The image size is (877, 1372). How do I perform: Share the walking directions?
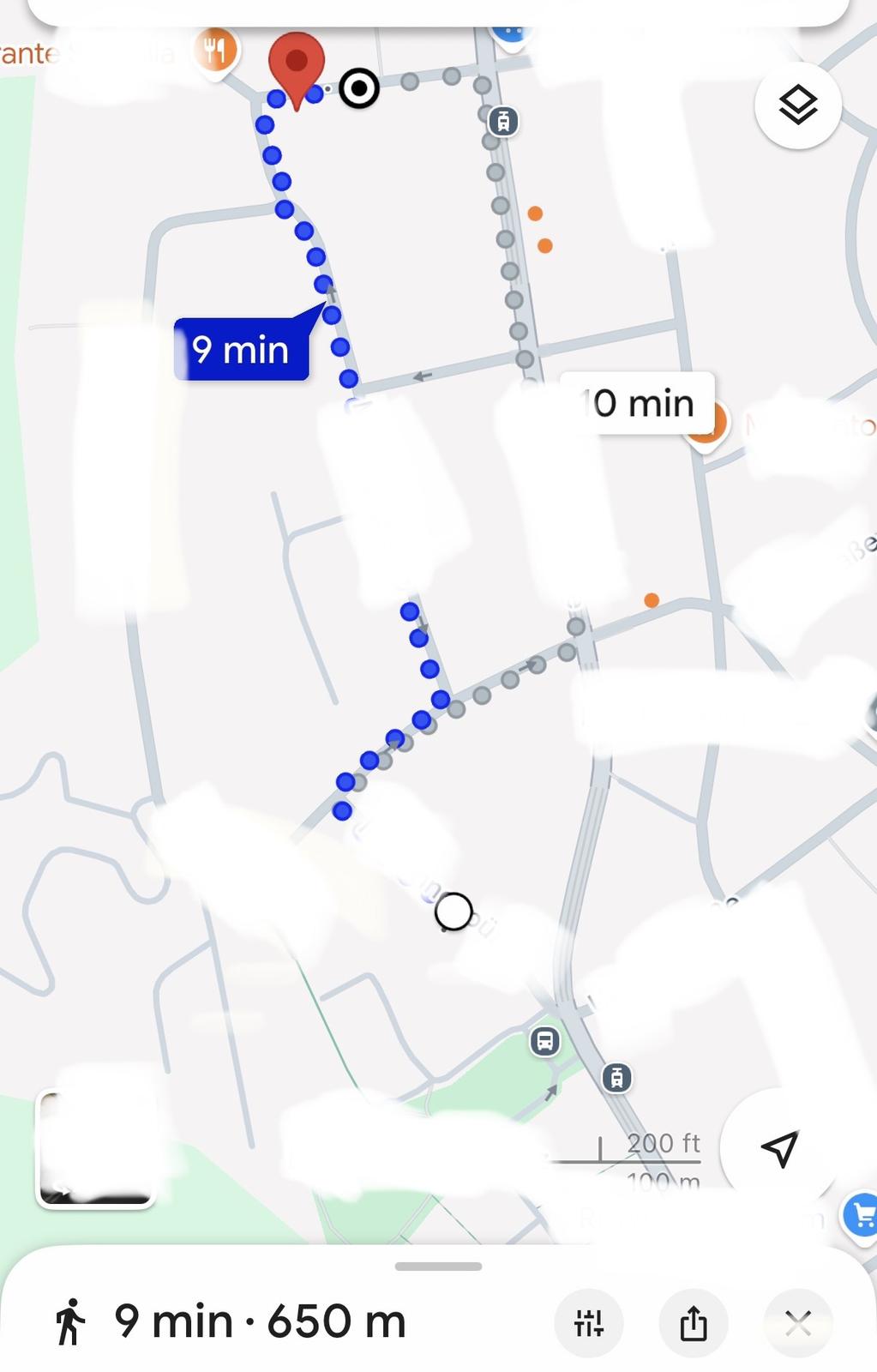[x=693, y=1323]
